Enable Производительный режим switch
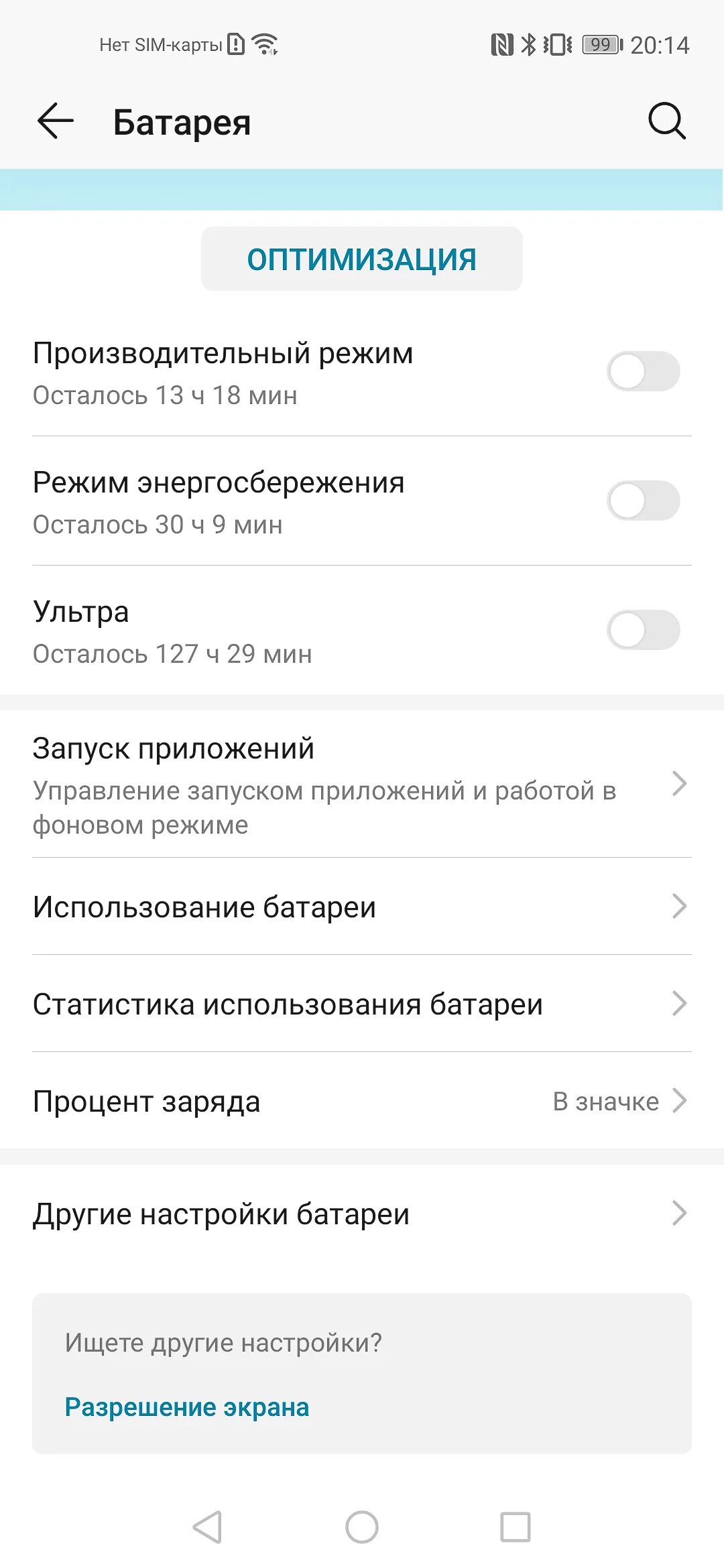This screenshot has height=1568, width=724. (x=643, y=372)
